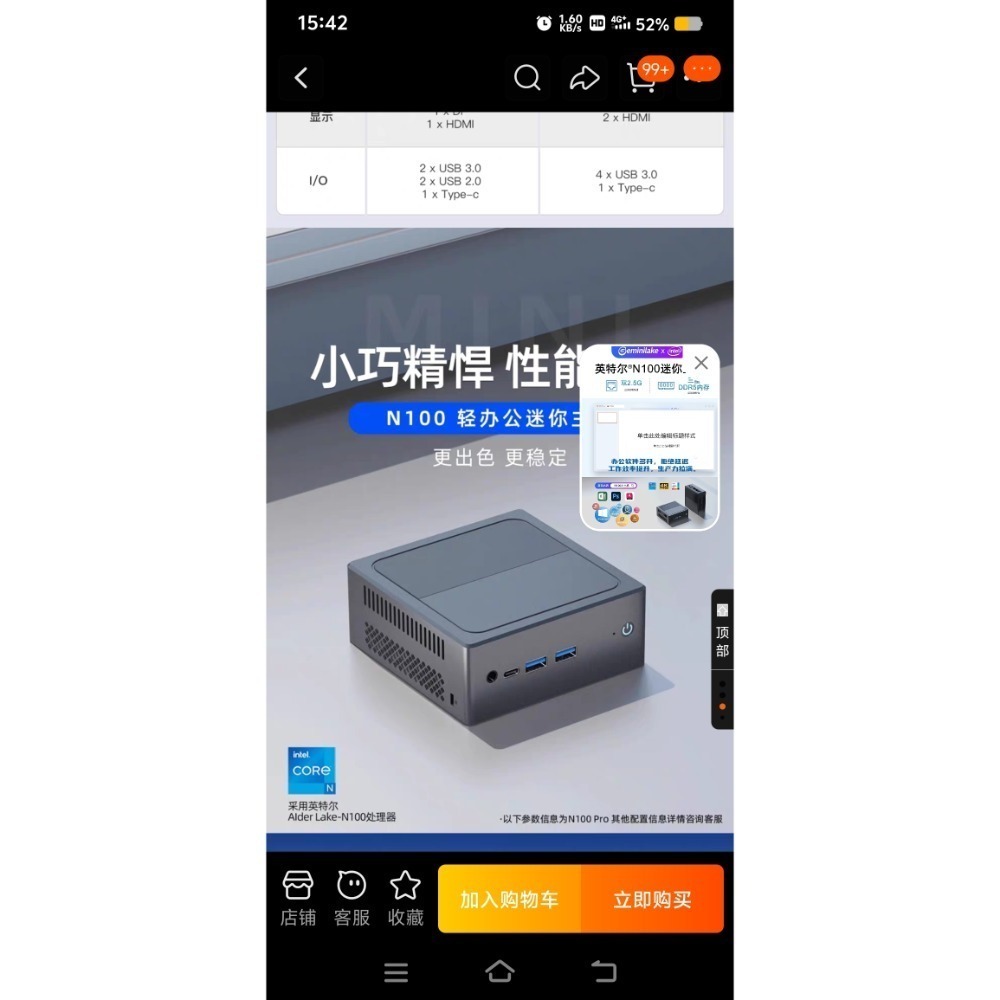This screenshot has width=1000, height=1000.
Task: Open the search icon
Action: pos(527,77)
